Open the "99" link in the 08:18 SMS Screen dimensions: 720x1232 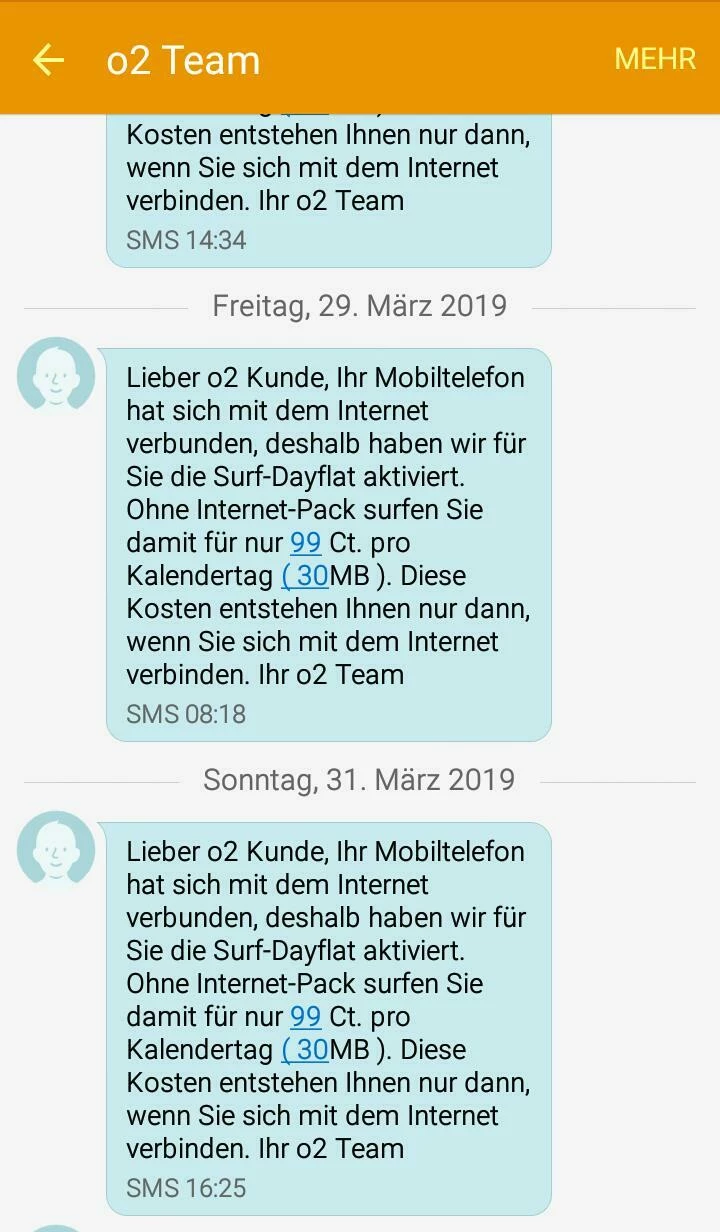point(305,543)
